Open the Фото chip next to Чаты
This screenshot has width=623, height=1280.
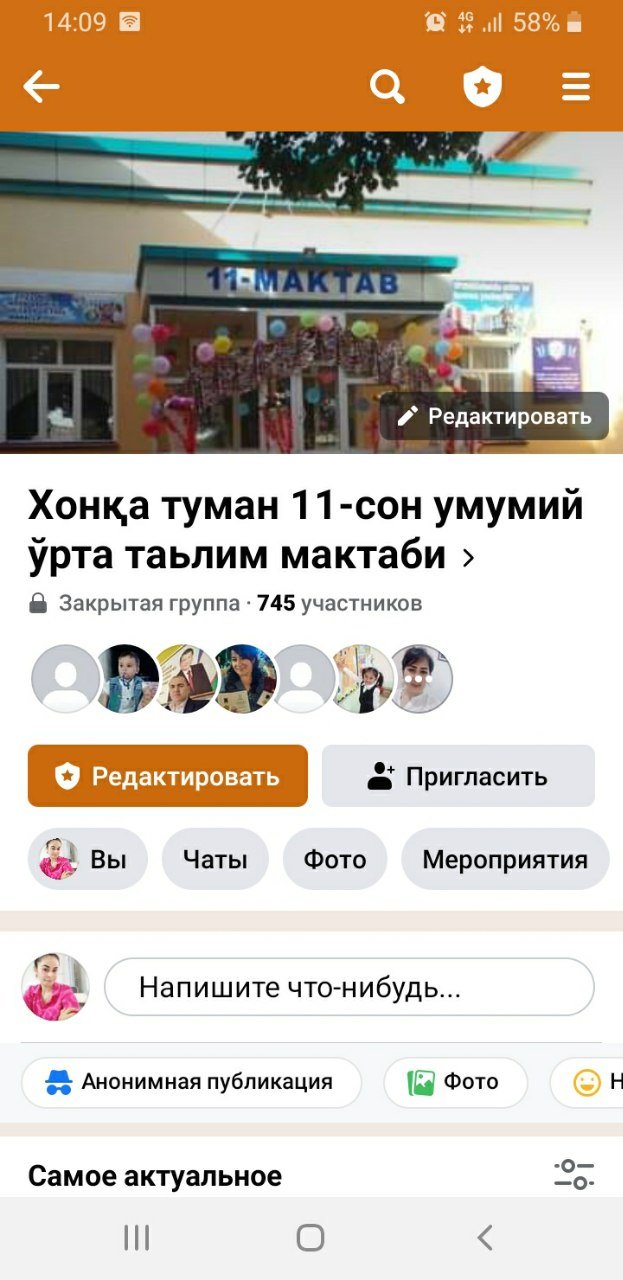point(335,859)
